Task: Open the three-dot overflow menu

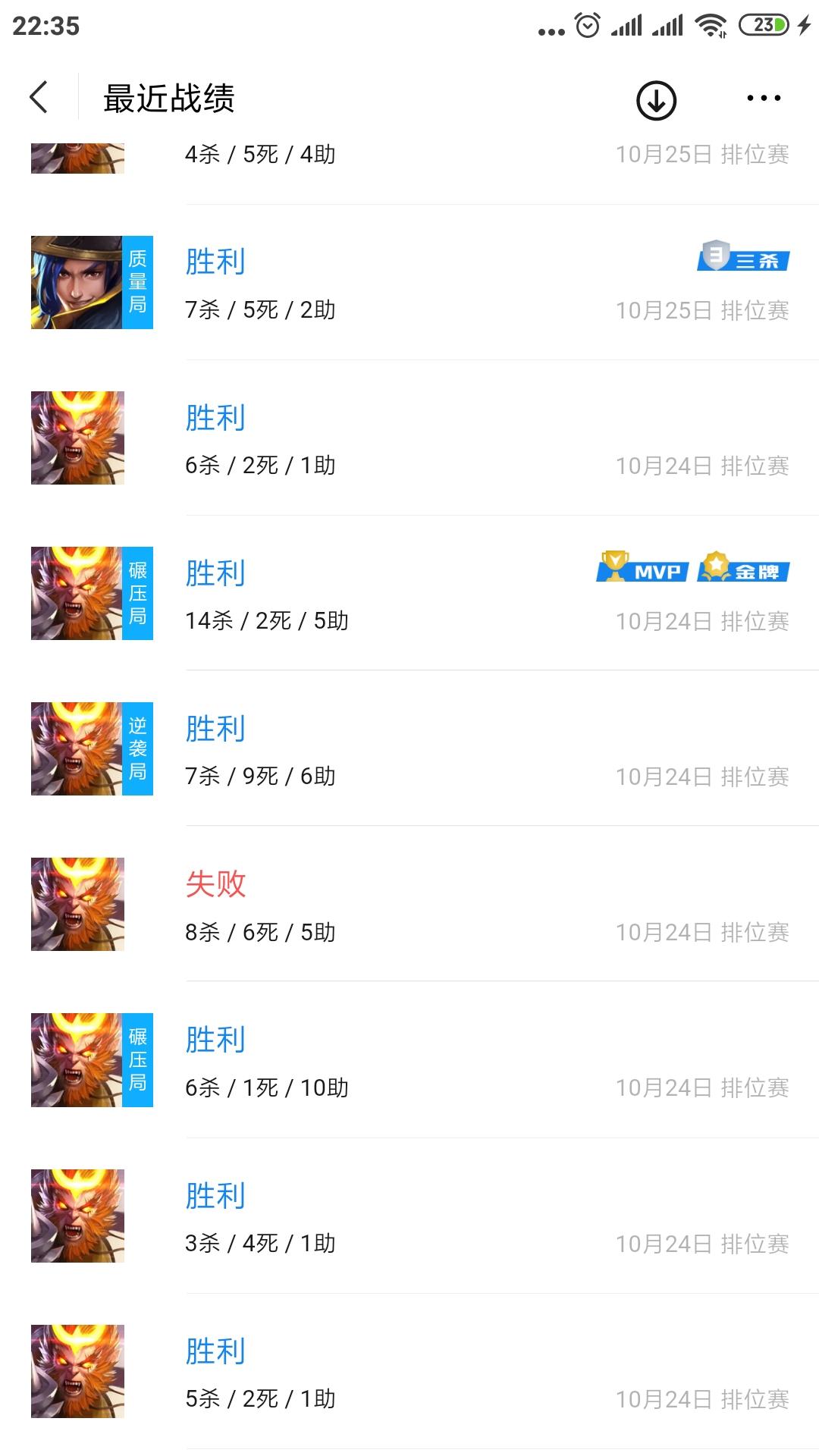Action: (763, 99)
